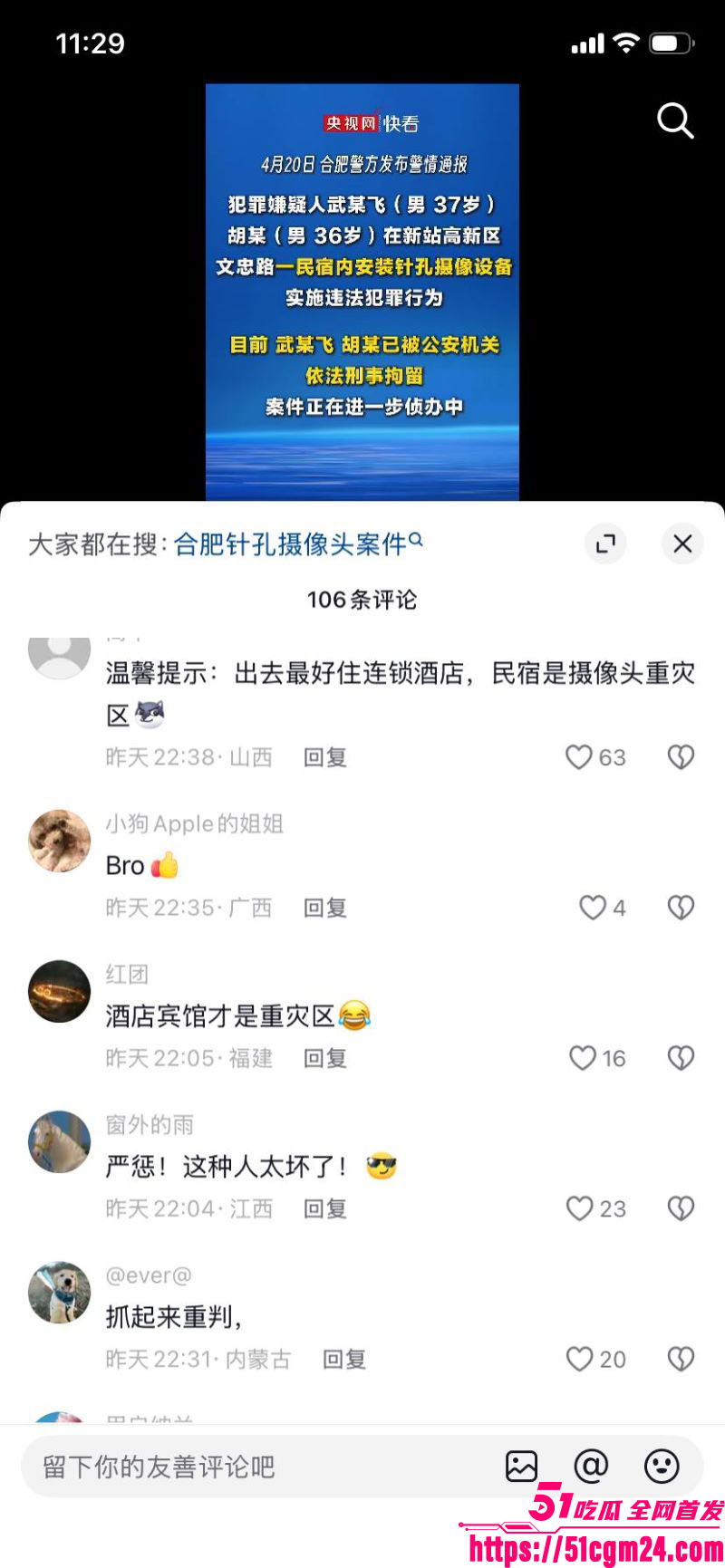The height and width of the screenshot is (1568, 725).
Task: Like @ever@'s comment heart
Action: click(x=580, y=1358)
